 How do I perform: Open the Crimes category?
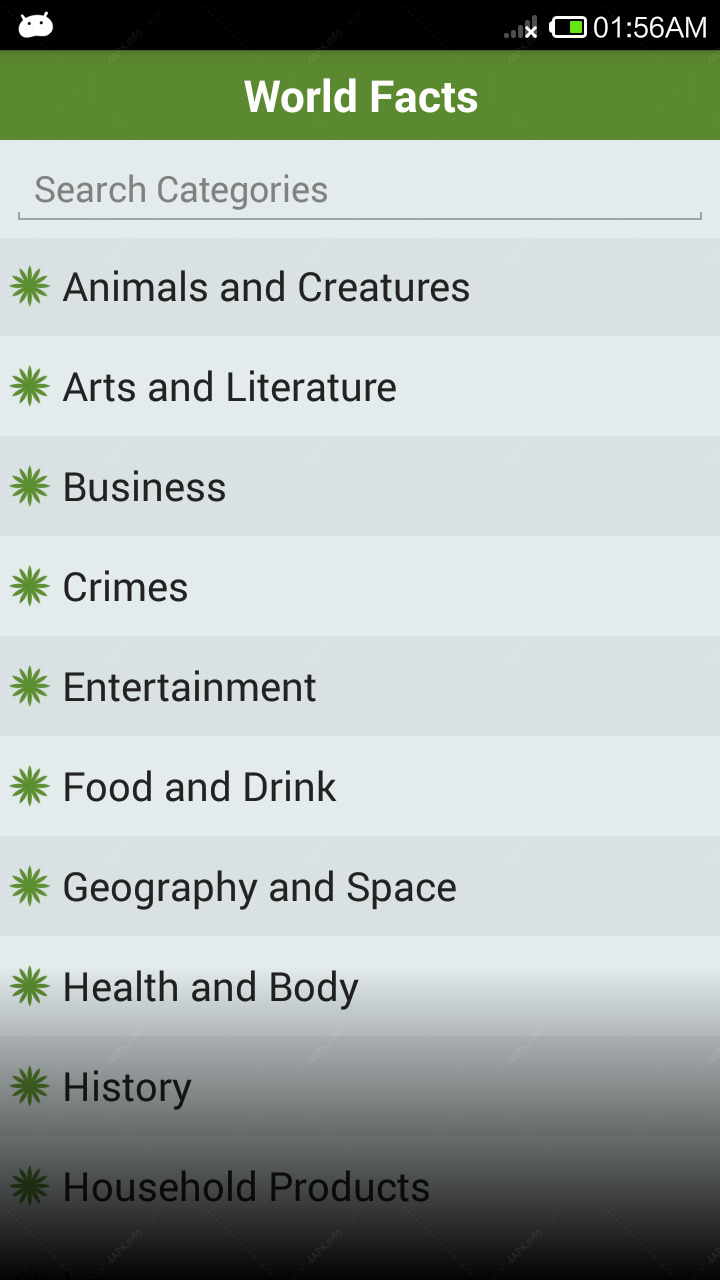click(x=360, y=587)
